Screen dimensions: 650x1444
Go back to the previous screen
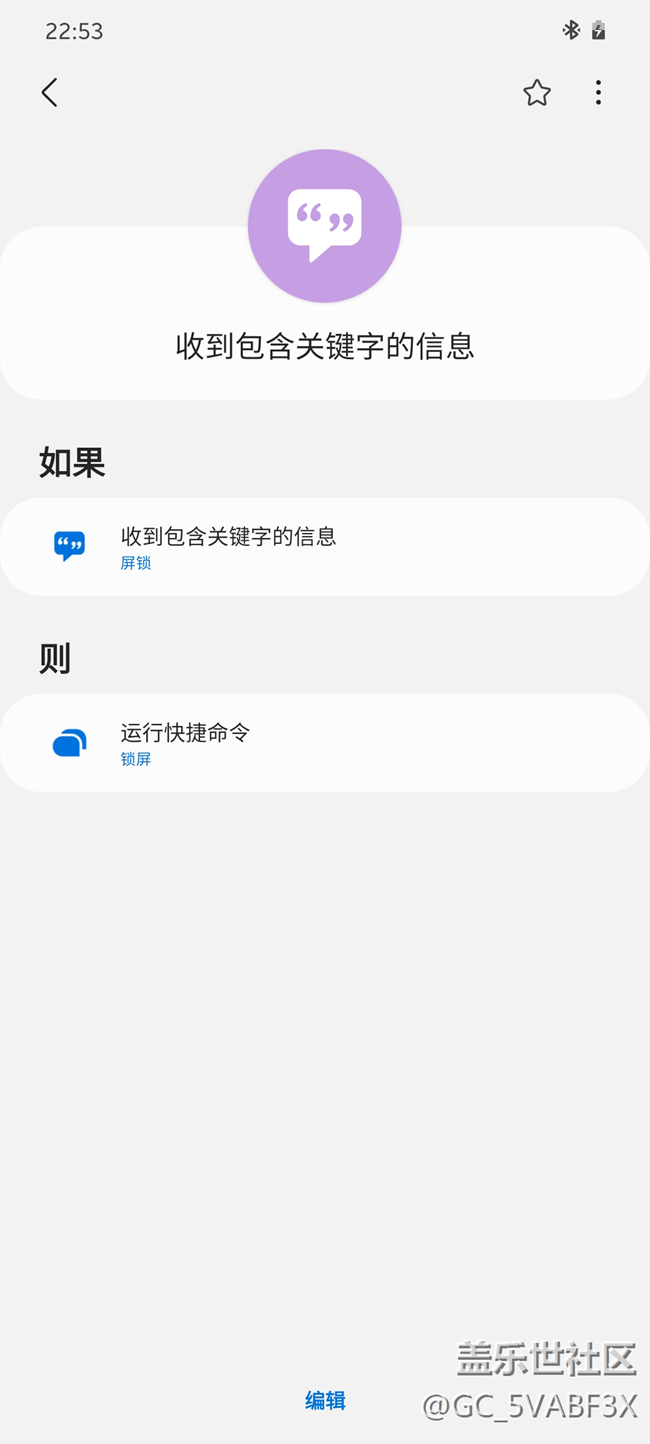pyautogui.click(x=49, y=93)
